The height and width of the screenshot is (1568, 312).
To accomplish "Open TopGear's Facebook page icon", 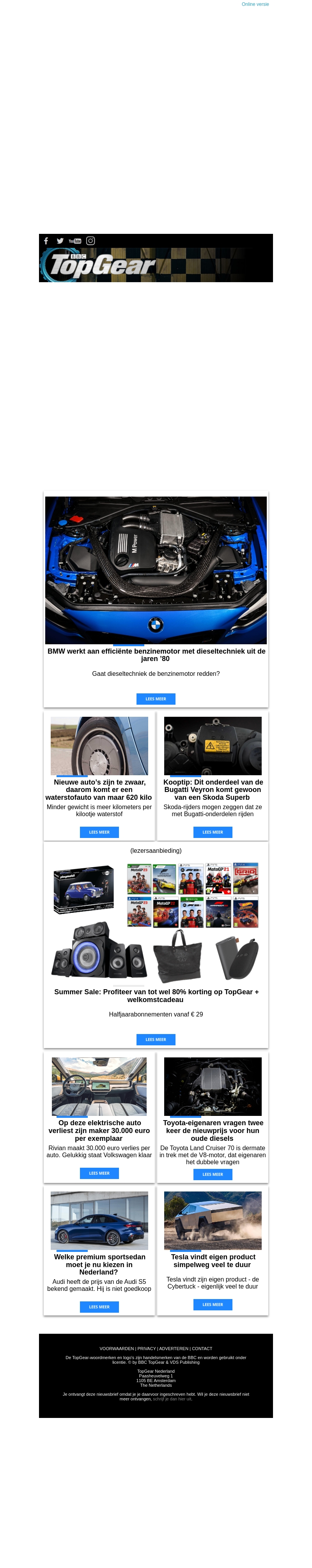I will 46,240.
